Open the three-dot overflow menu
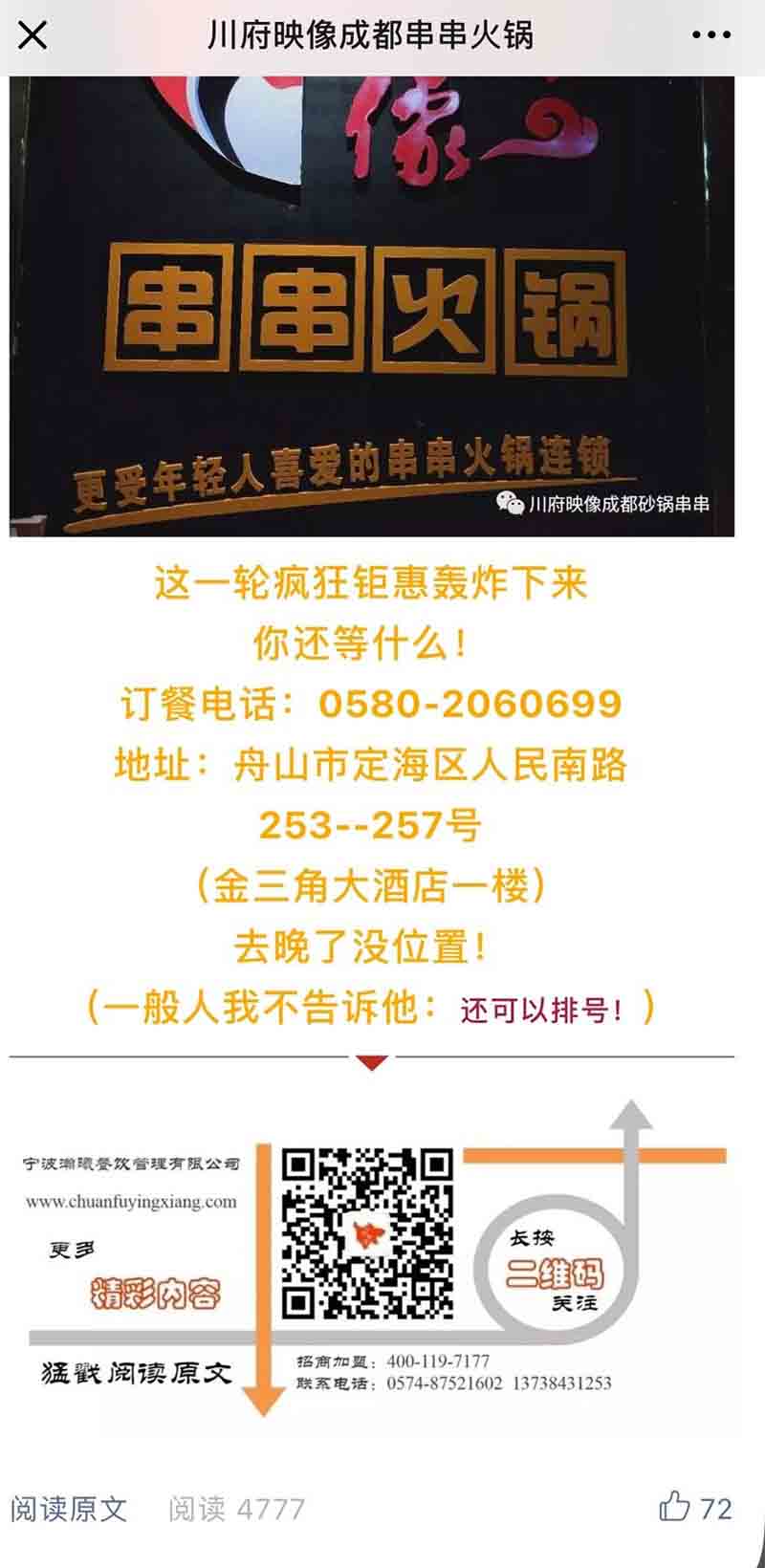 (x=710, y=36)
